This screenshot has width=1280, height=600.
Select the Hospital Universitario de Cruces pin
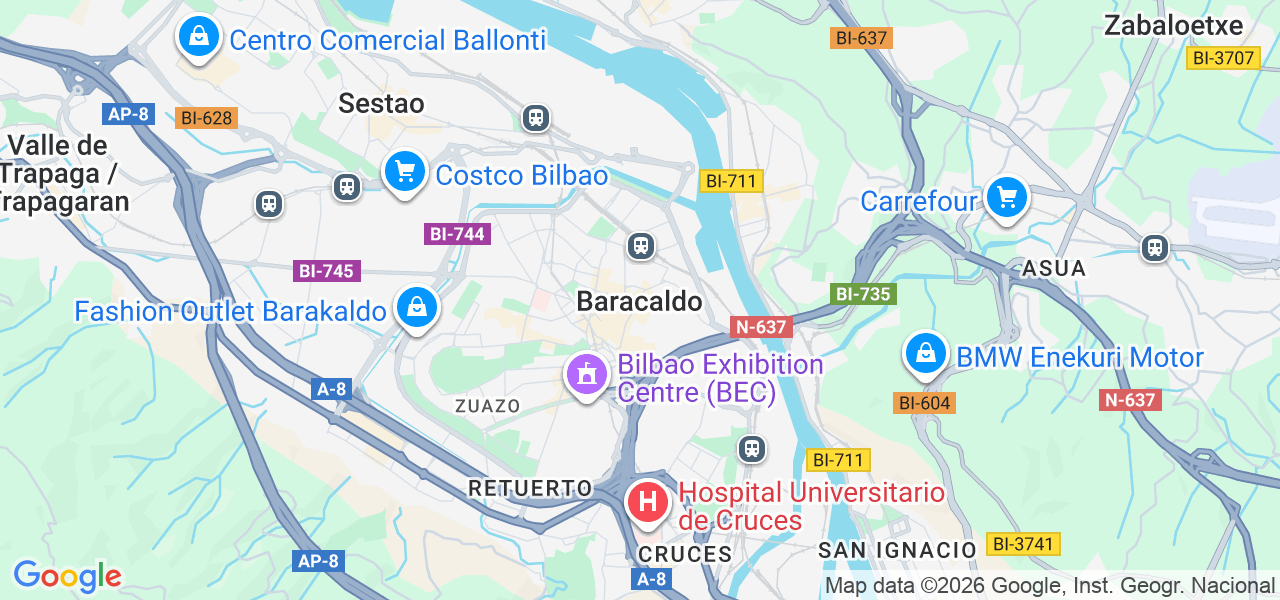(x=647, y=502)
